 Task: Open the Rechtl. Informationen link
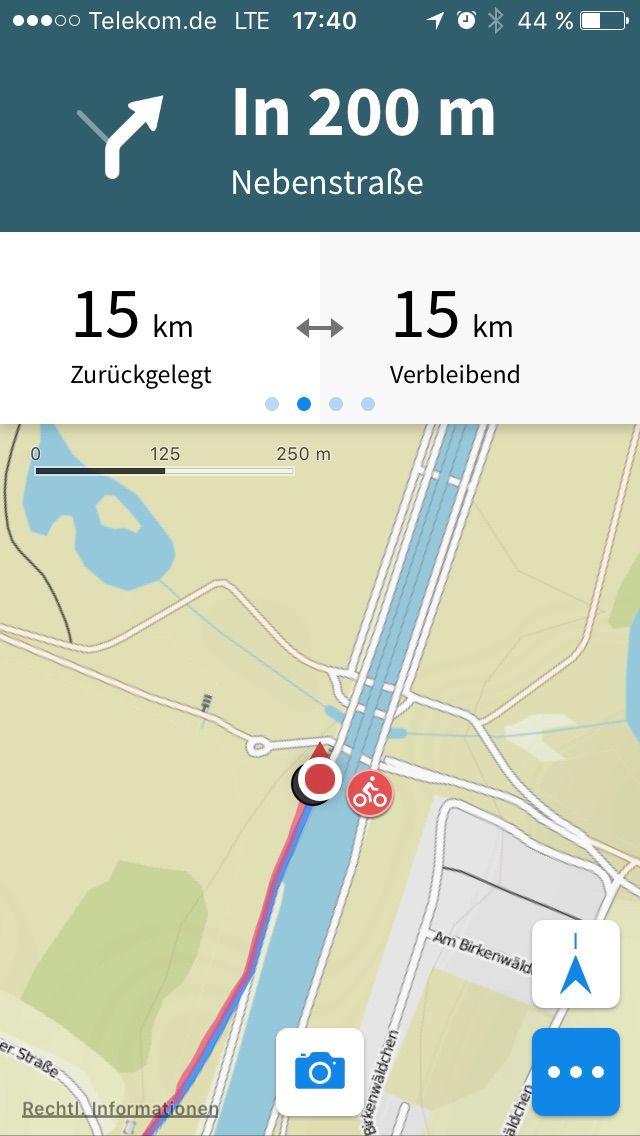coord(120,1108)
